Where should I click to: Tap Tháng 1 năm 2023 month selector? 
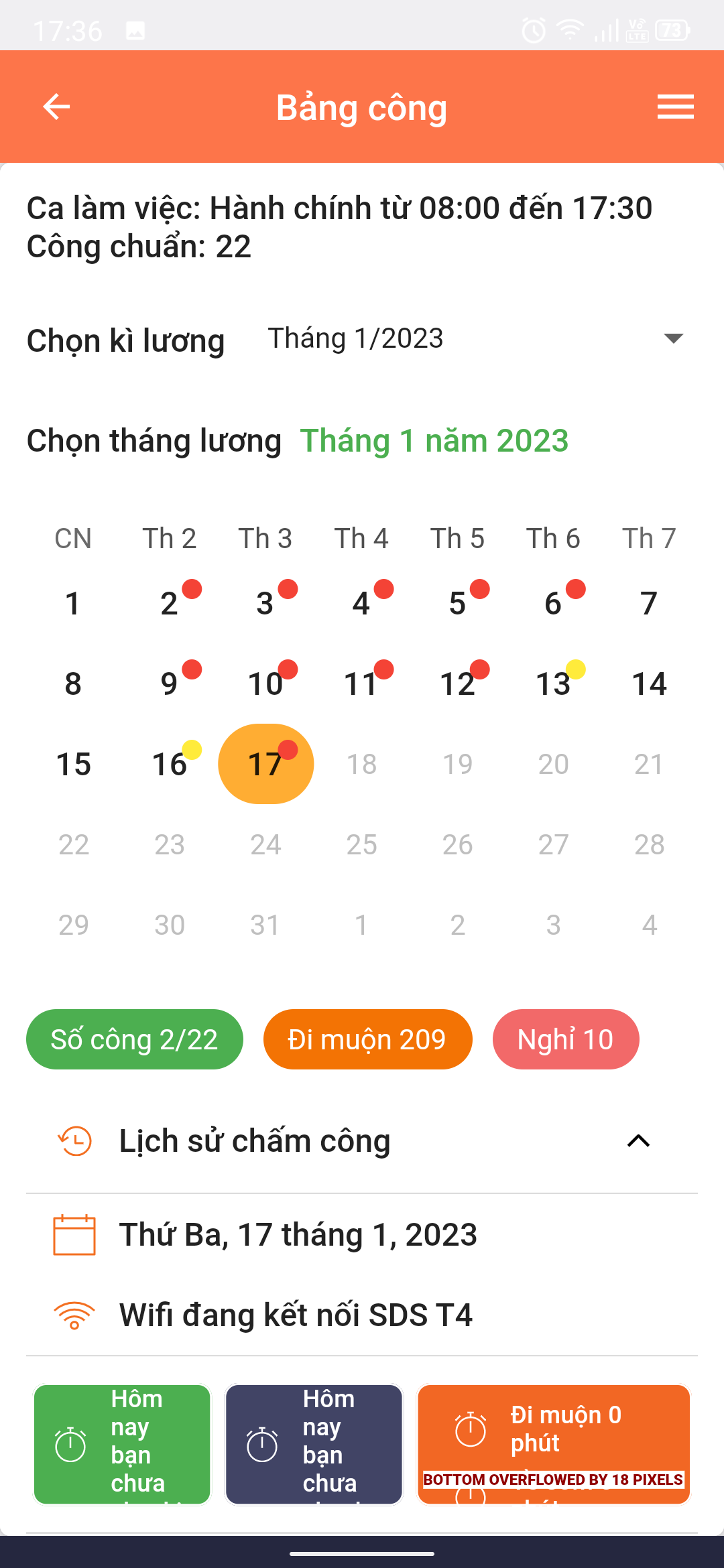434,441
